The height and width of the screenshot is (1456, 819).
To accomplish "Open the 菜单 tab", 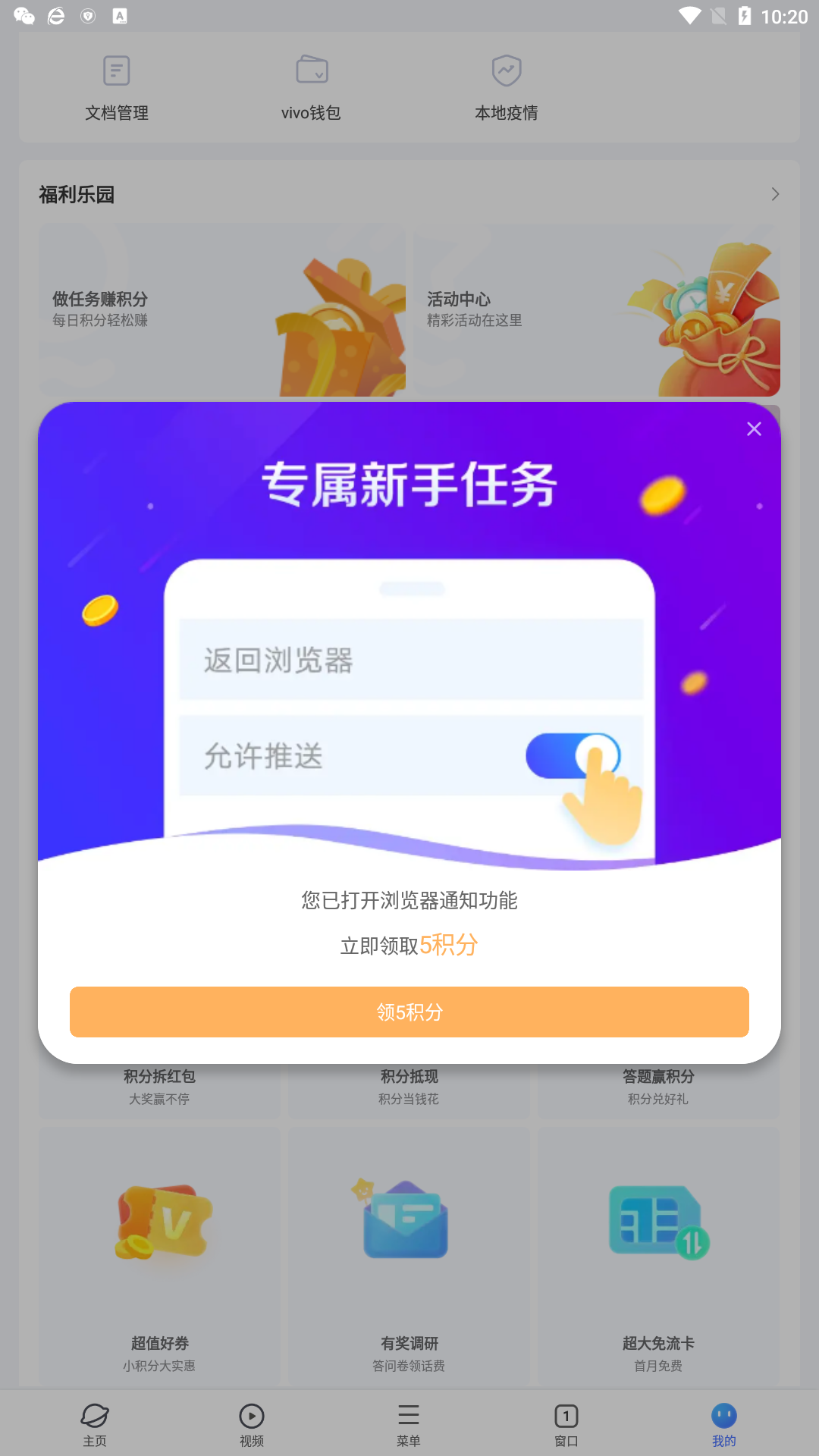I will [x=409, y=1423].
